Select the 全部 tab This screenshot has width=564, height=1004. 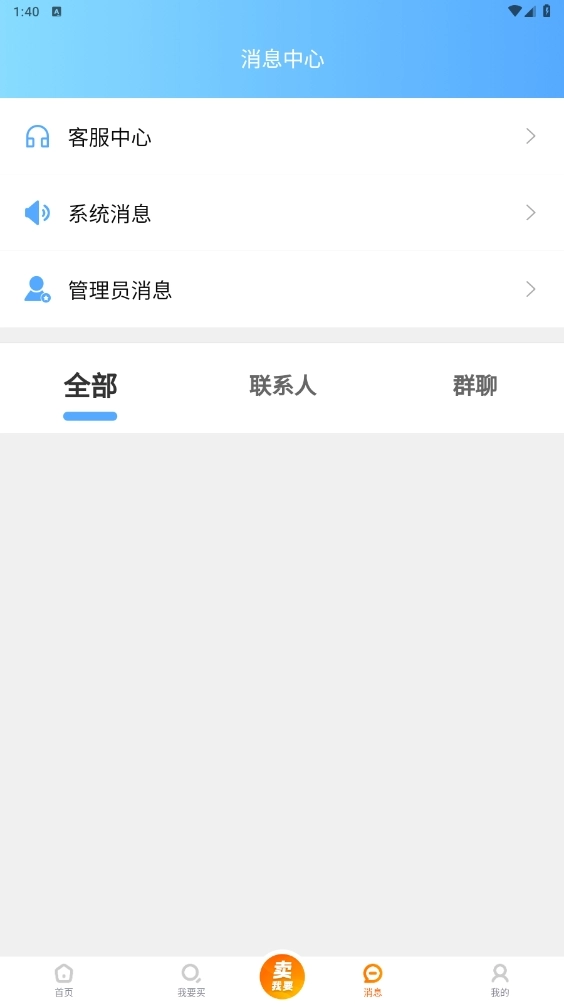(90, 386)
